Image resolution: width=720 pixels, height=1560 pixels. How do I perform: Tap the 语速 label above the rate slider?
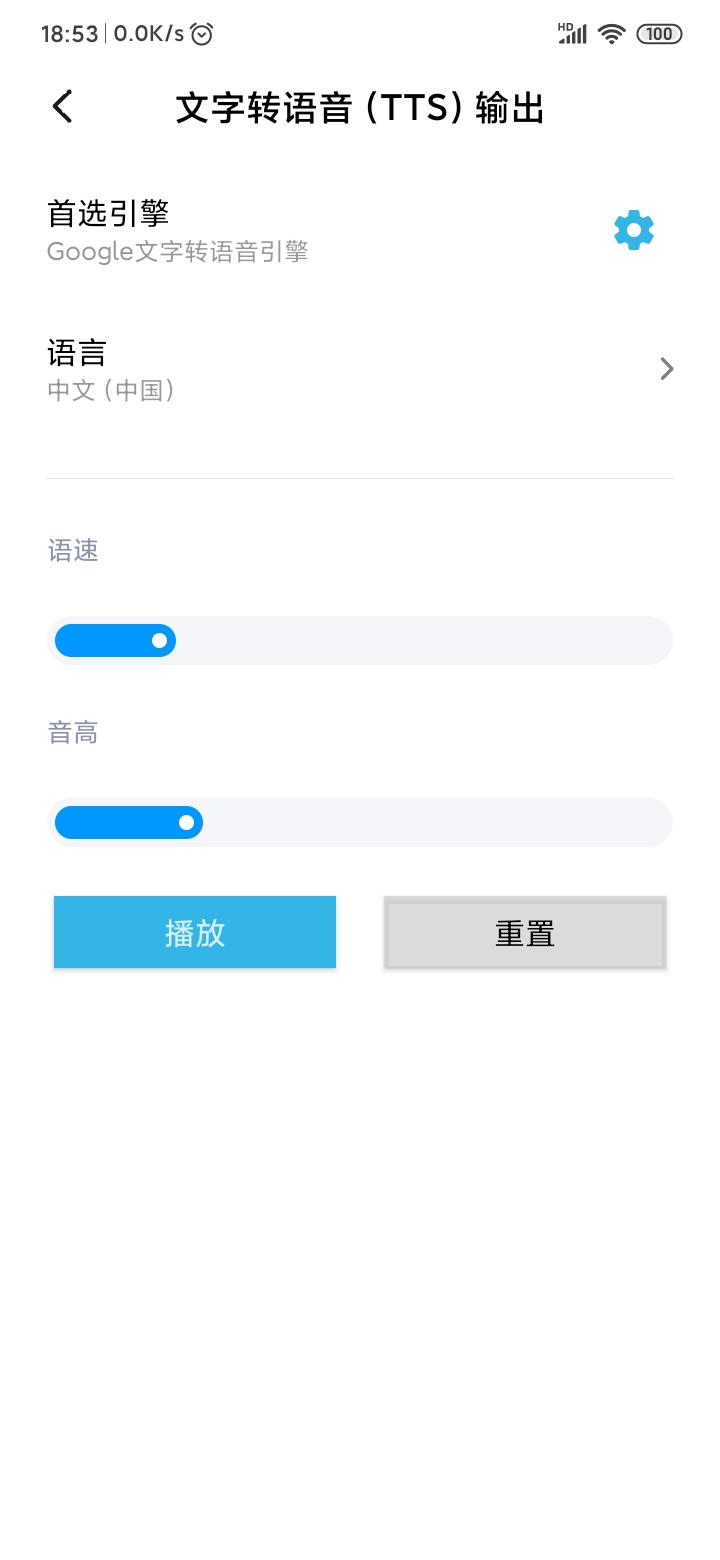tap(73, 551)
